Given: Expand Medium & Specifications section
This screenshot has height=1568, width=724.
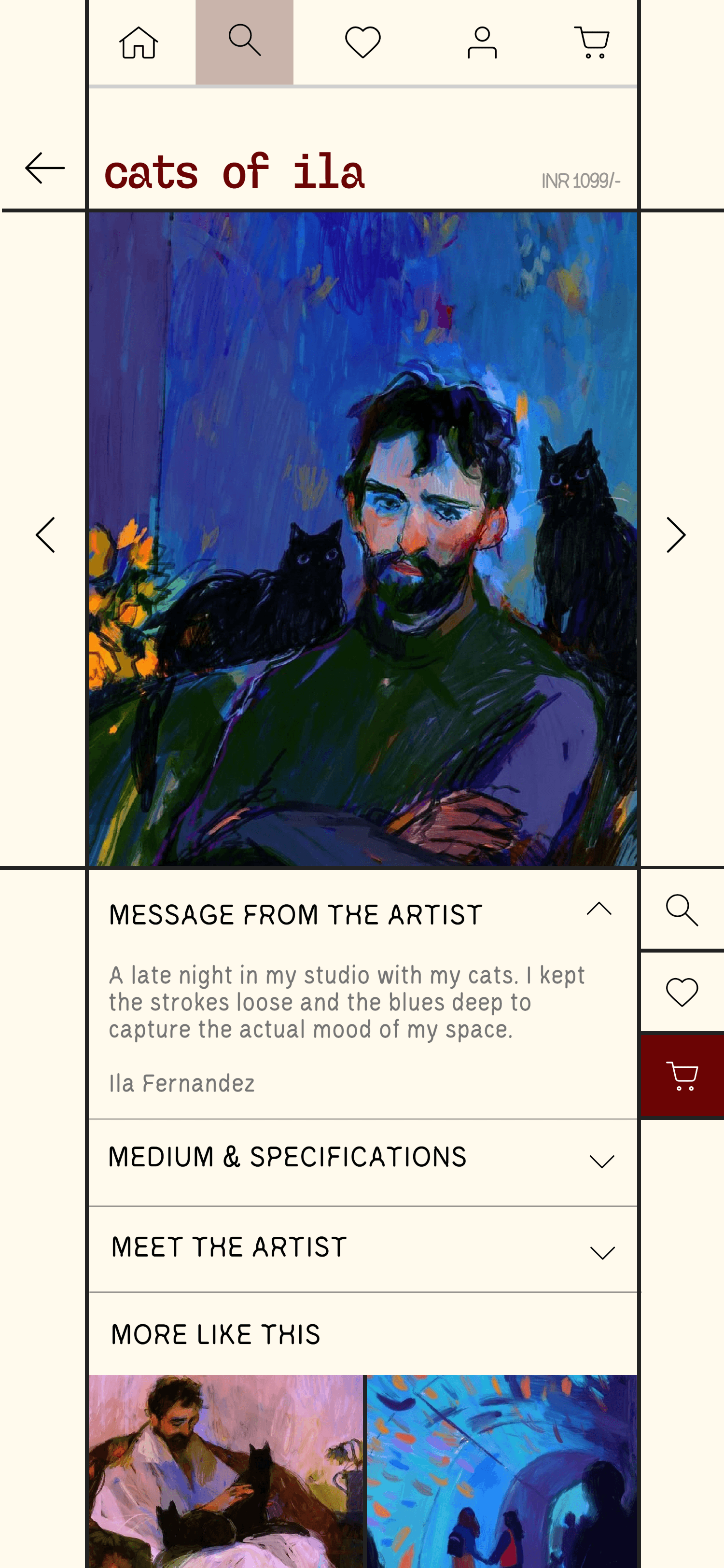Looking at the screenshot, I should pyautogui.click(x=602, y=1162).
